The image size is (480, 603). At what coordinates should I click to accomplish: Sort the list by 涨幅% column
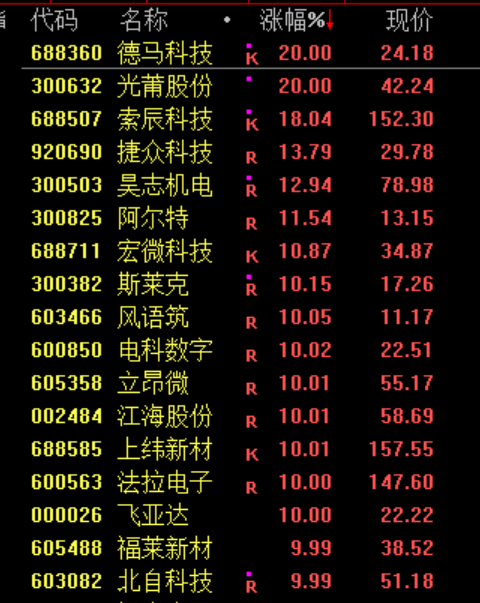[x=296, y=20]
